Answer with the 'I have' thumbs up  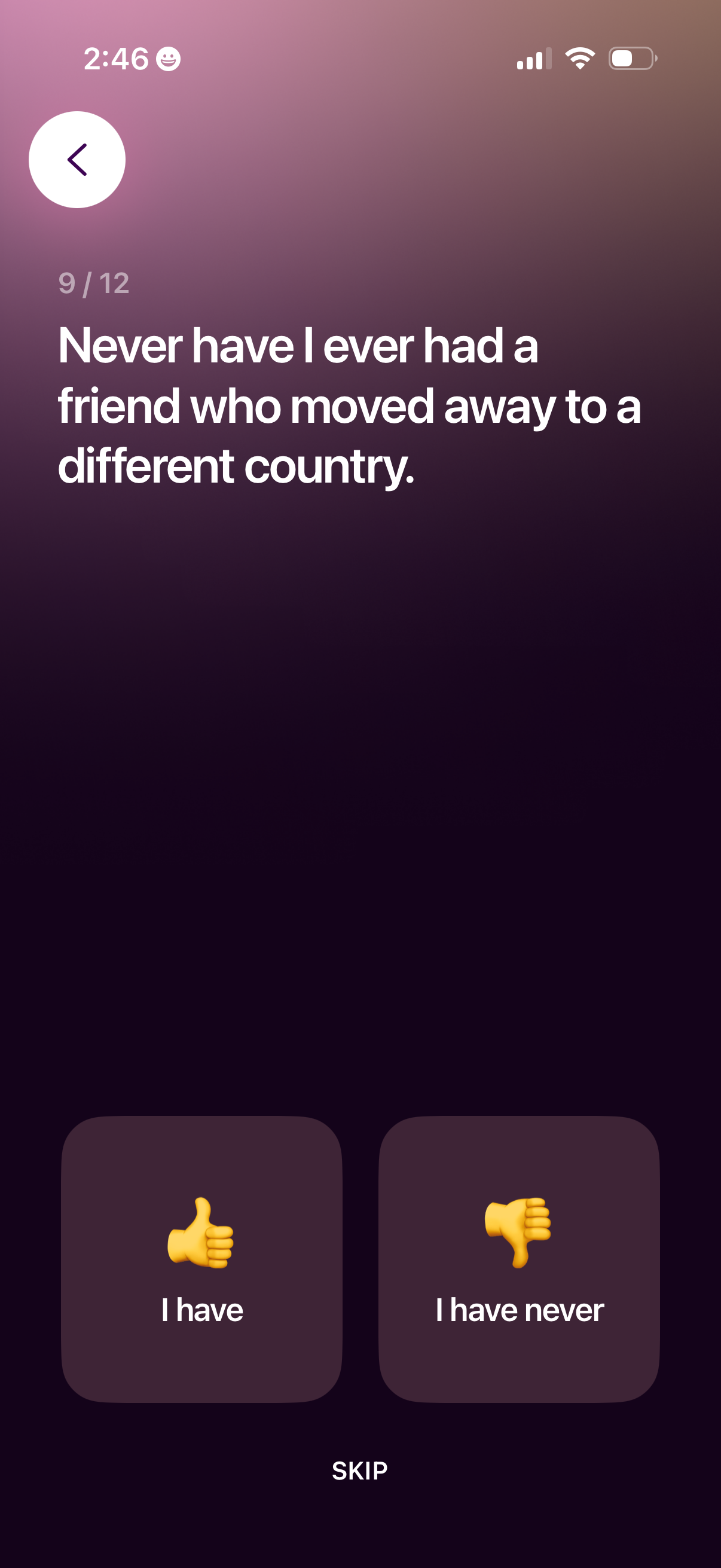click(x=201, y=1259)
